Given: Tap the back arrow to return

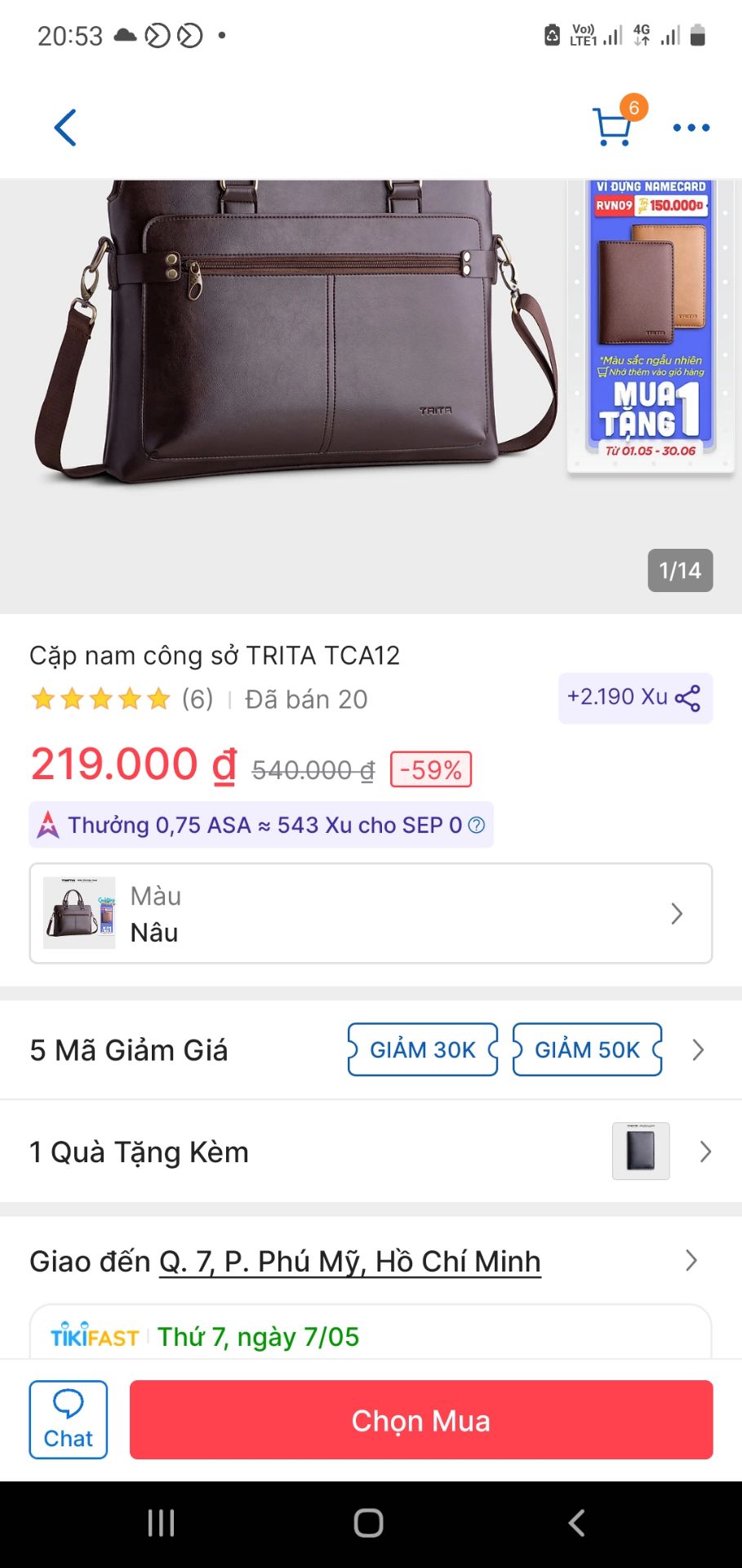Looking at the screenshot, I should pos(65,127).
